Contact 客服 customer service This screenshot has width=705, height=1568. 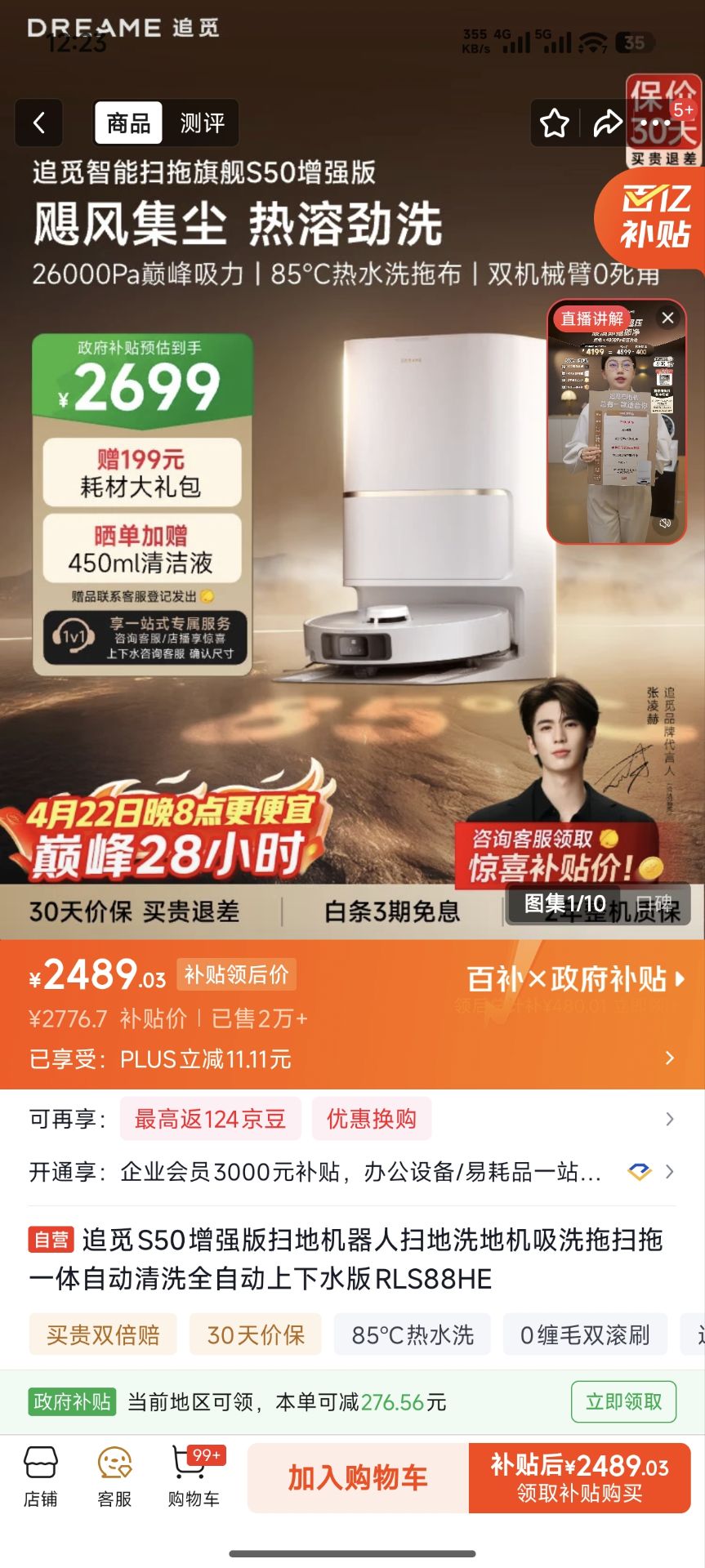click(x=115, y=1477)
